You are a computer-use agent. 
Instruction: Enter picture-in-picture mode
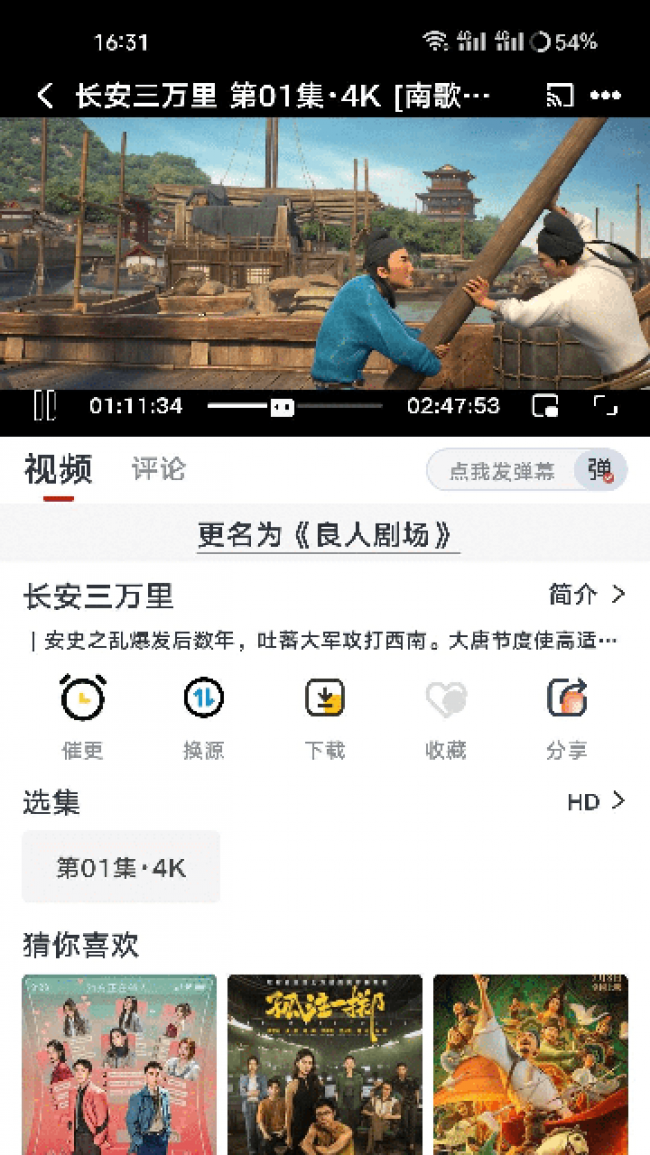(x=545, y=405)
